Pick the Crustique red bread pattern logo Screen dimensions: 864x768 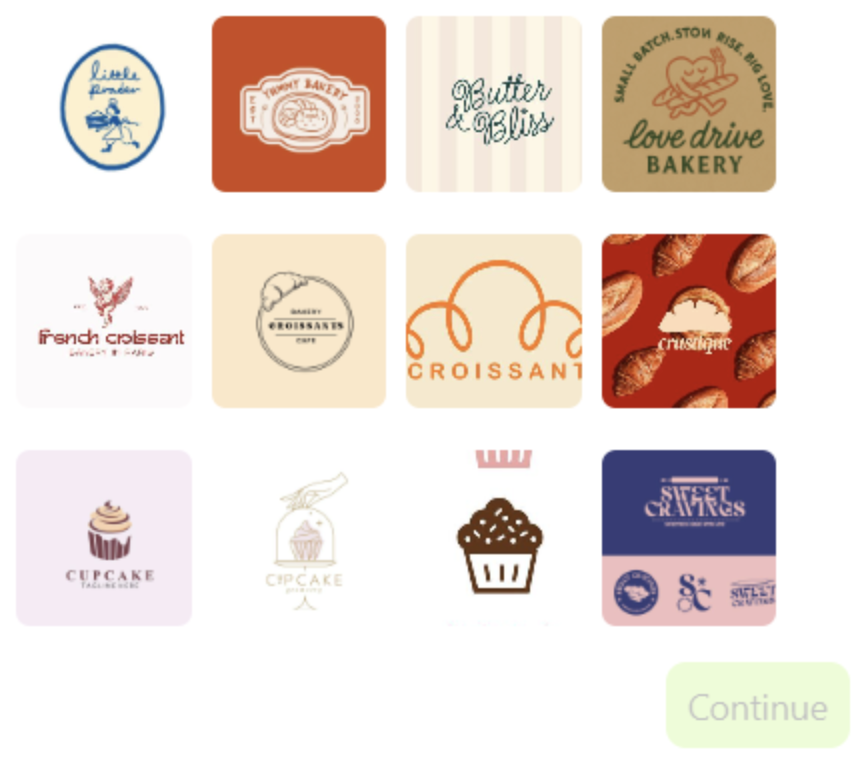tap(689, 321)
